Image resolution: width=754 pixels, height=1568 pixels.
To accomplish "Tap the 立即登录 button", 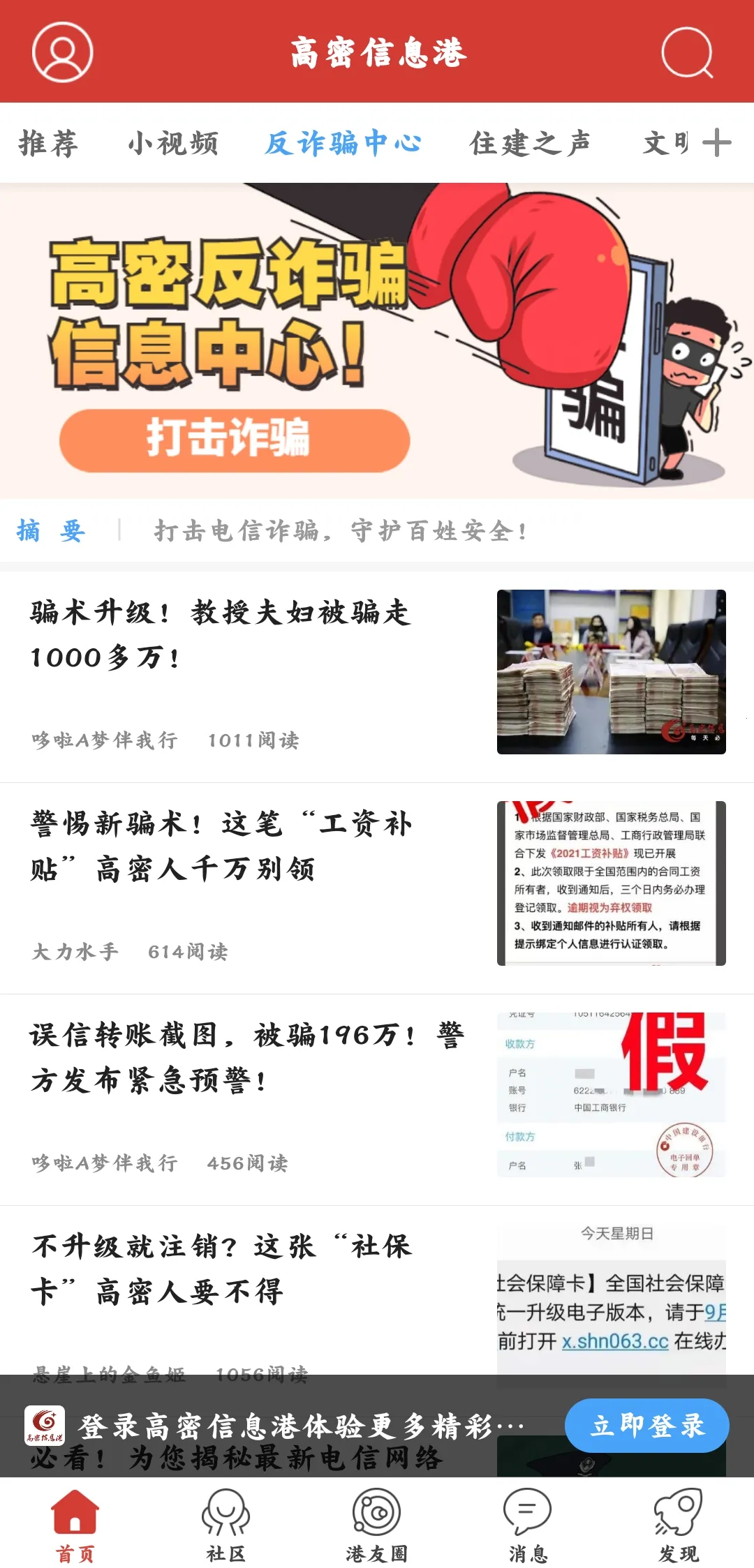I will coord(646,1425).
